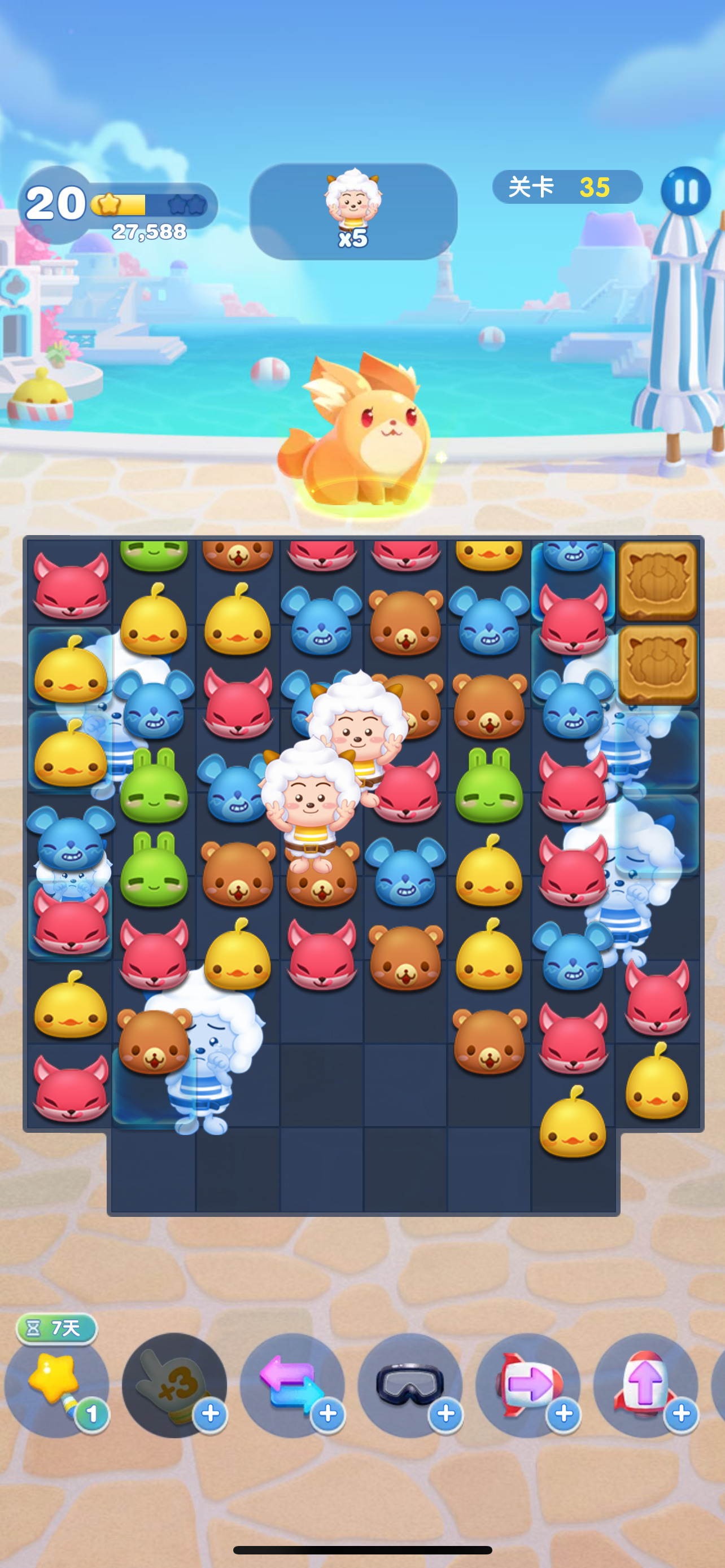Image resolution: width=725 pixels, height=1568 pixels.
Task: Activate the swap arrows booster
Action: (x=291, y=1385)
